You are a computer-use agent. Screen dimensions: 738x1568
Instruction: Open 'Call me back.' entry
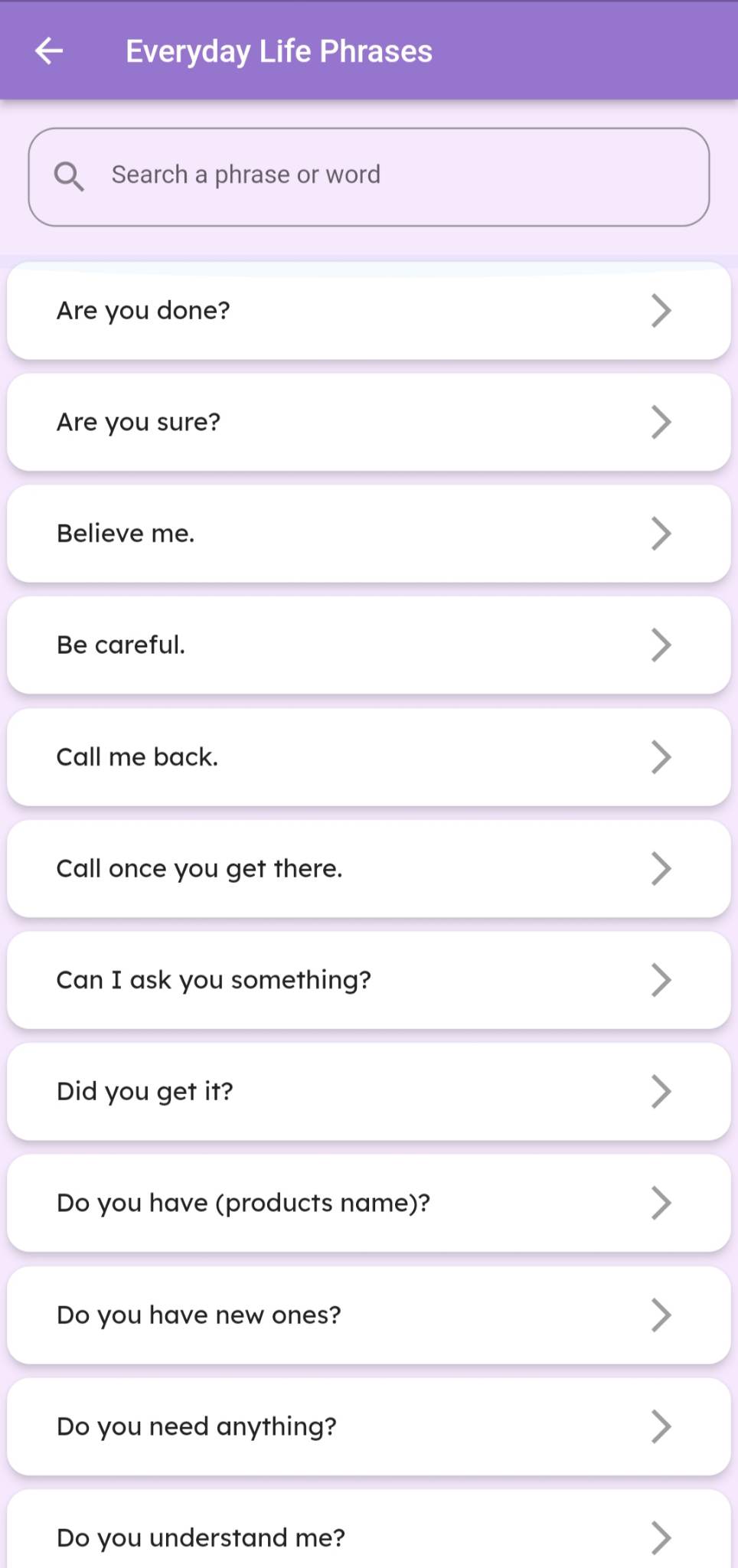(x=369, y=757)
